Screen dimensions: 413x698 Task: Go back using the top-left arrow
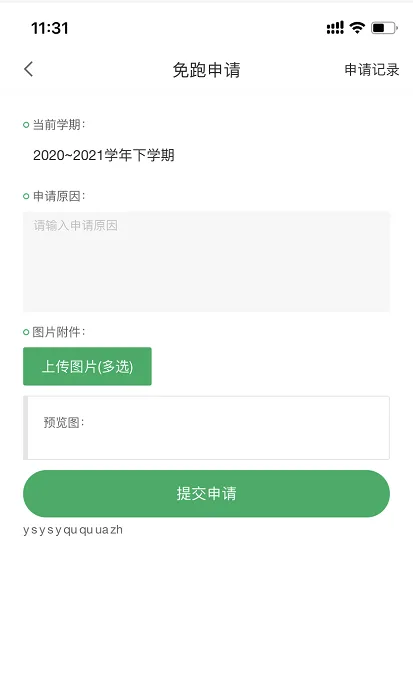coord(28,69)
